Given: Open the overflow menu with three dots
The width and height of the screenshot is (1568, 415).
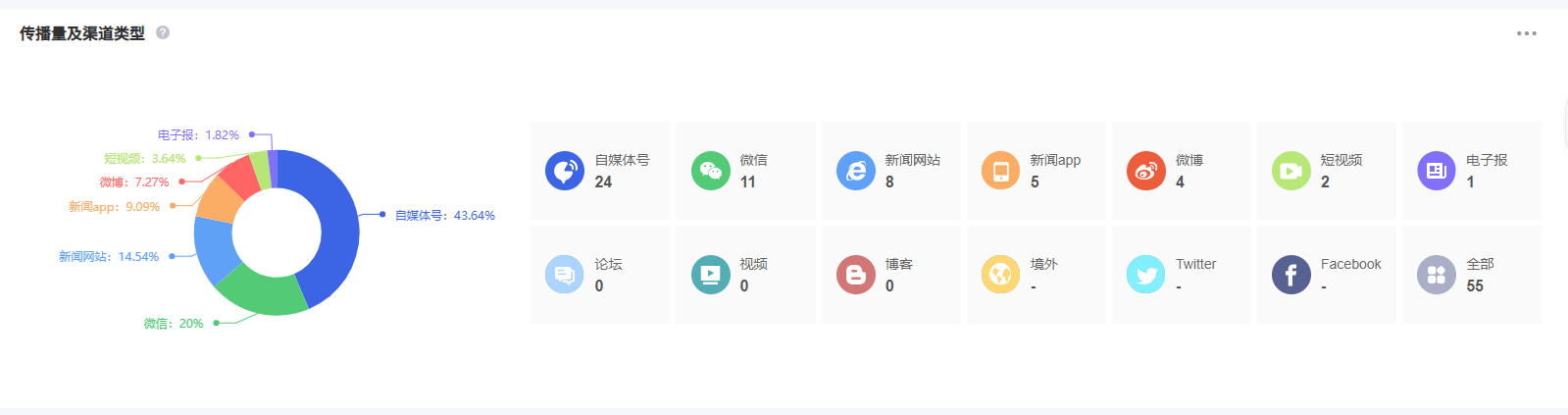Looking at the screenshot, I should (x=1526, y=33).
